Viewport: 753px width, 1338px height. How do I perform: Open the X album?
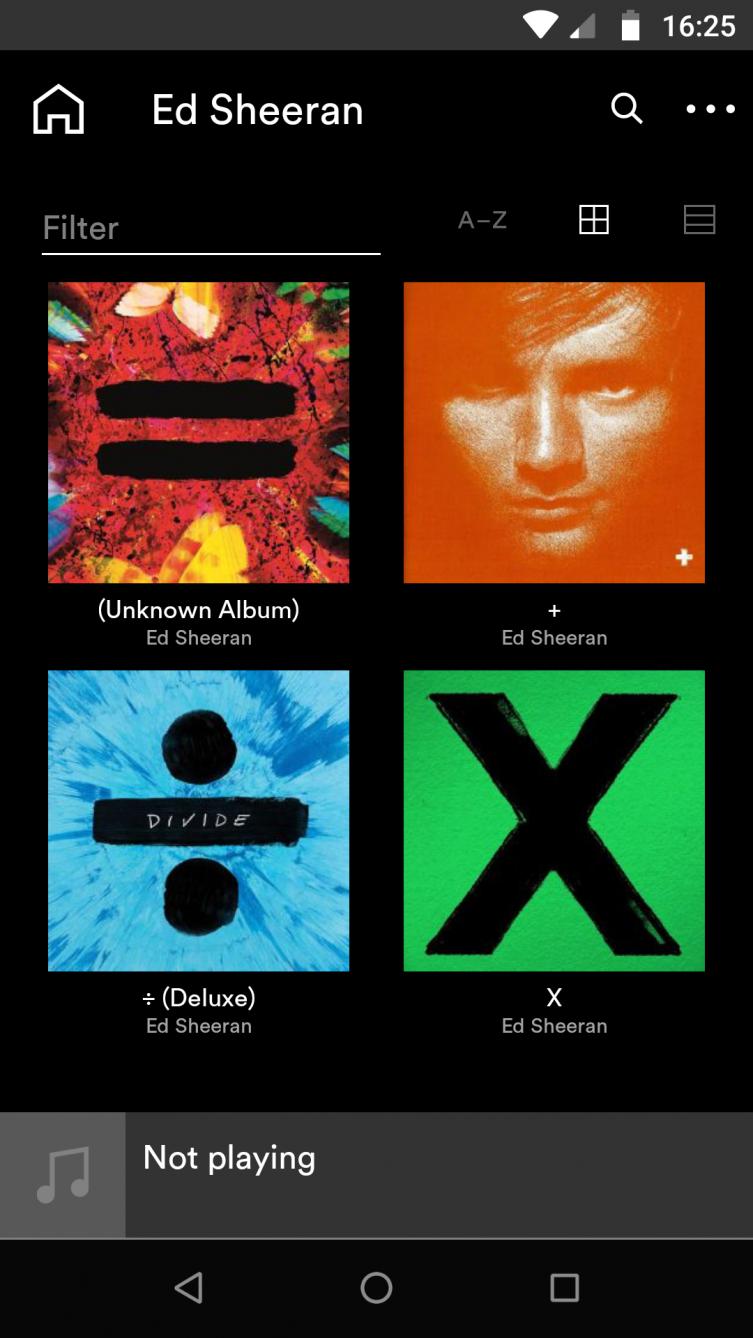[554, 821]
